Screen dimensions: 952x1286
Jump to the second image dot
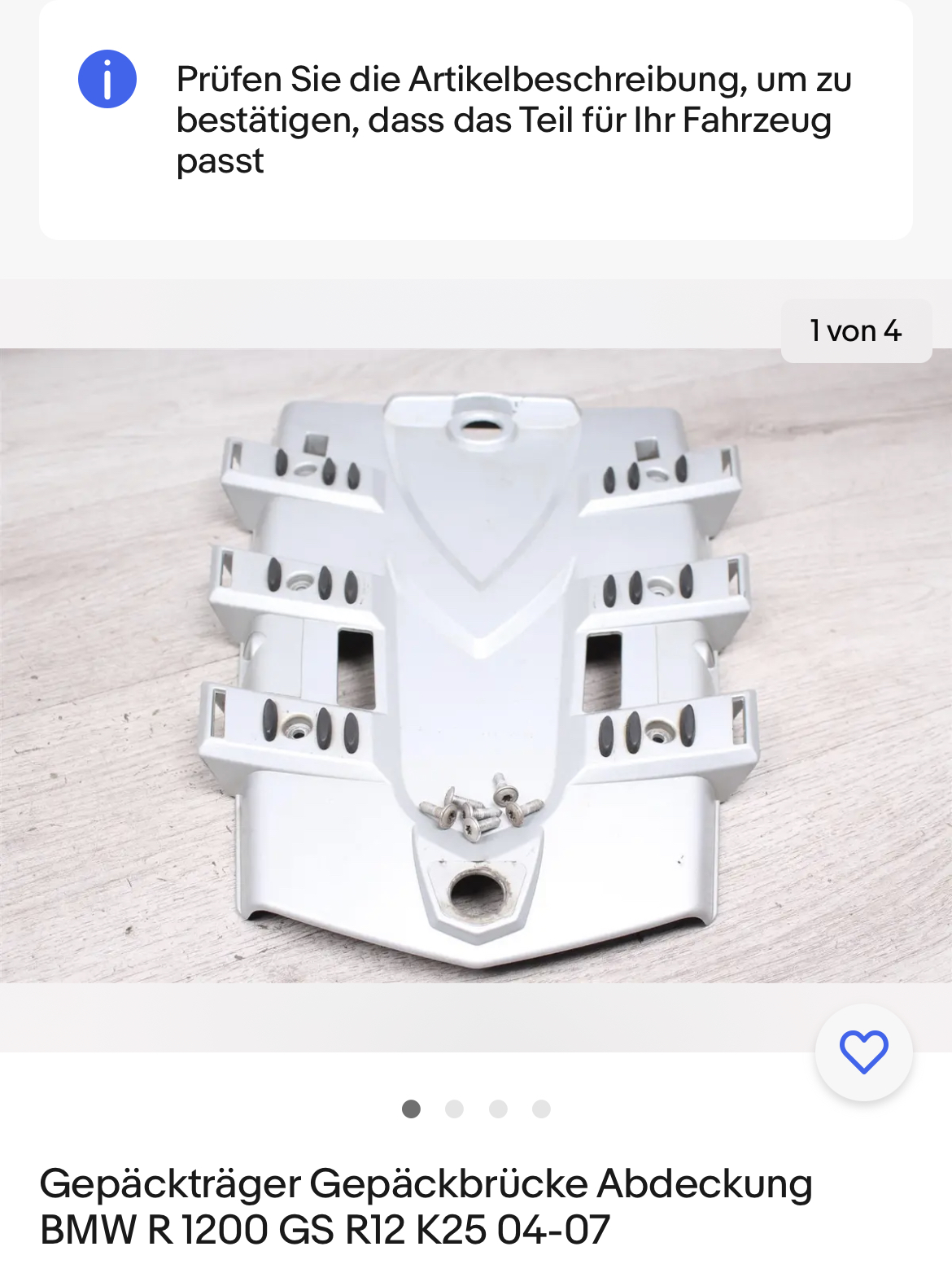(455, 1109)
